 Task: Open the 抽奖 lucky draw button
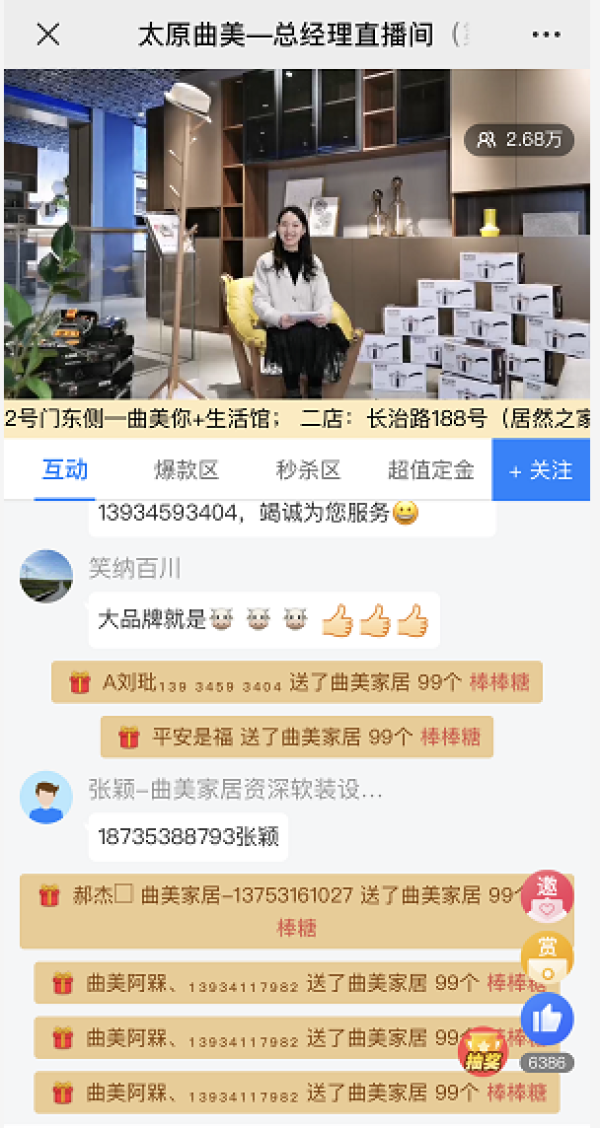pos(481,1053)
